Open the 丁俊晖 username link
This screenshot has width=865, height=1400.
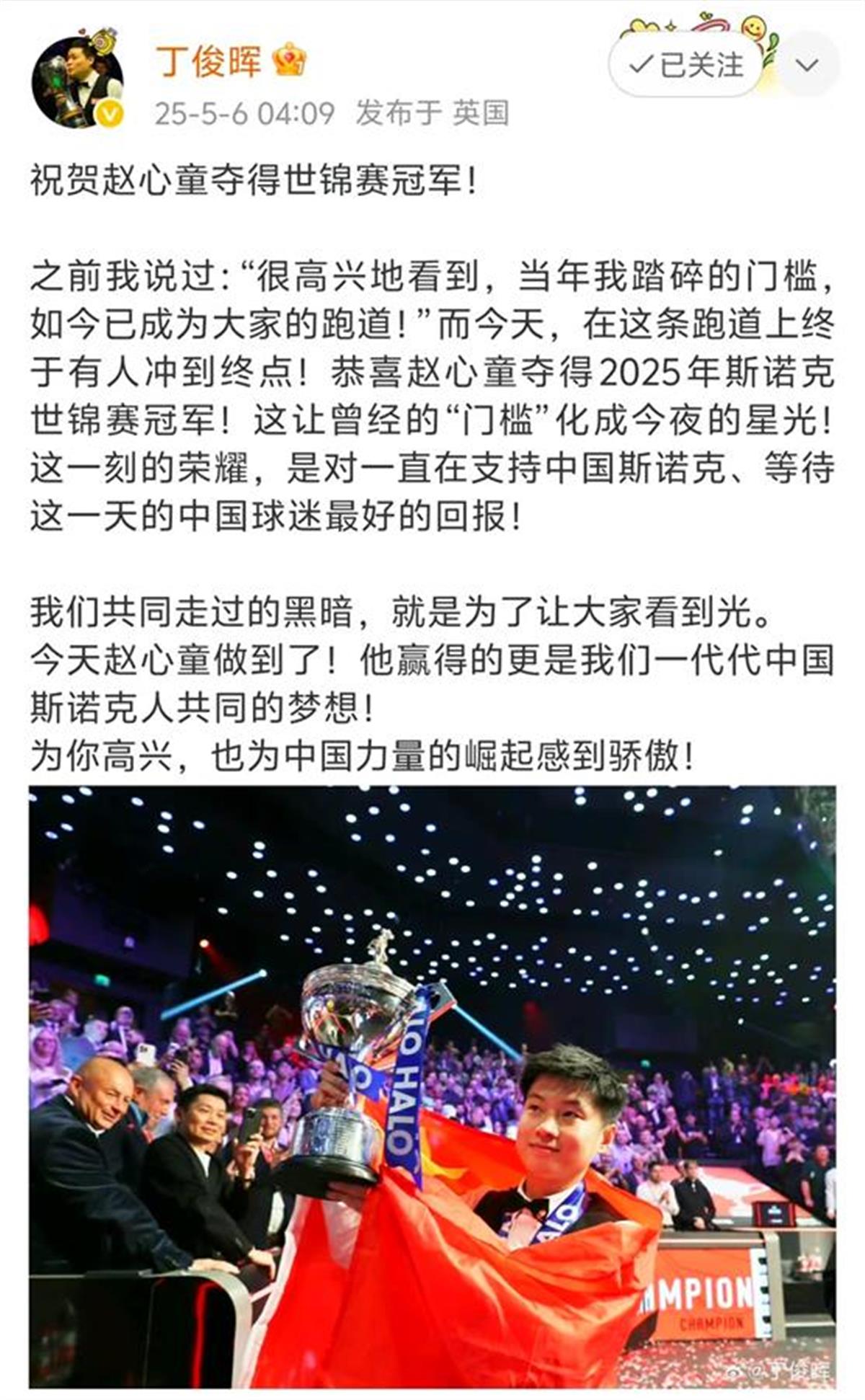[x=208, y=61]
